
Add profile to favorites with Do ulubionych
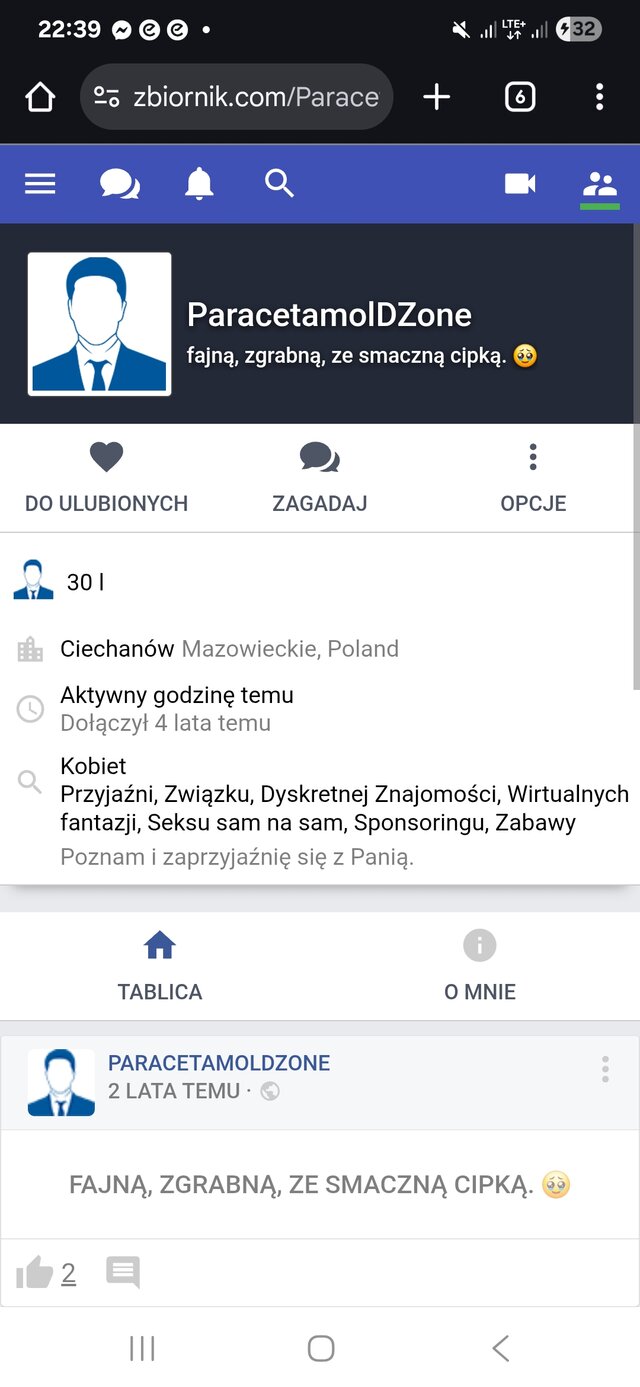click(x=106, y=478)
